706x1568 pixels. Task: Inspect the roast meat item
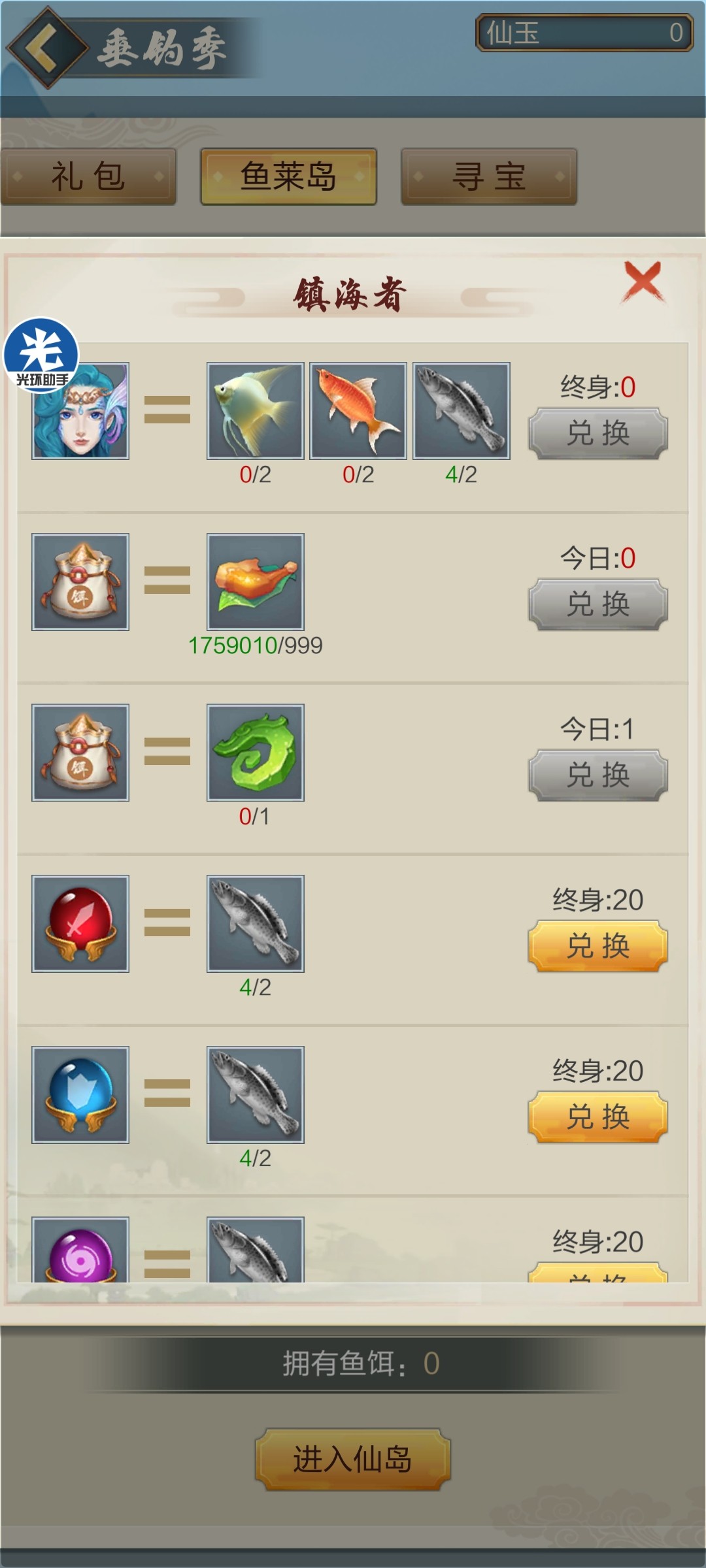coord(256,581)
